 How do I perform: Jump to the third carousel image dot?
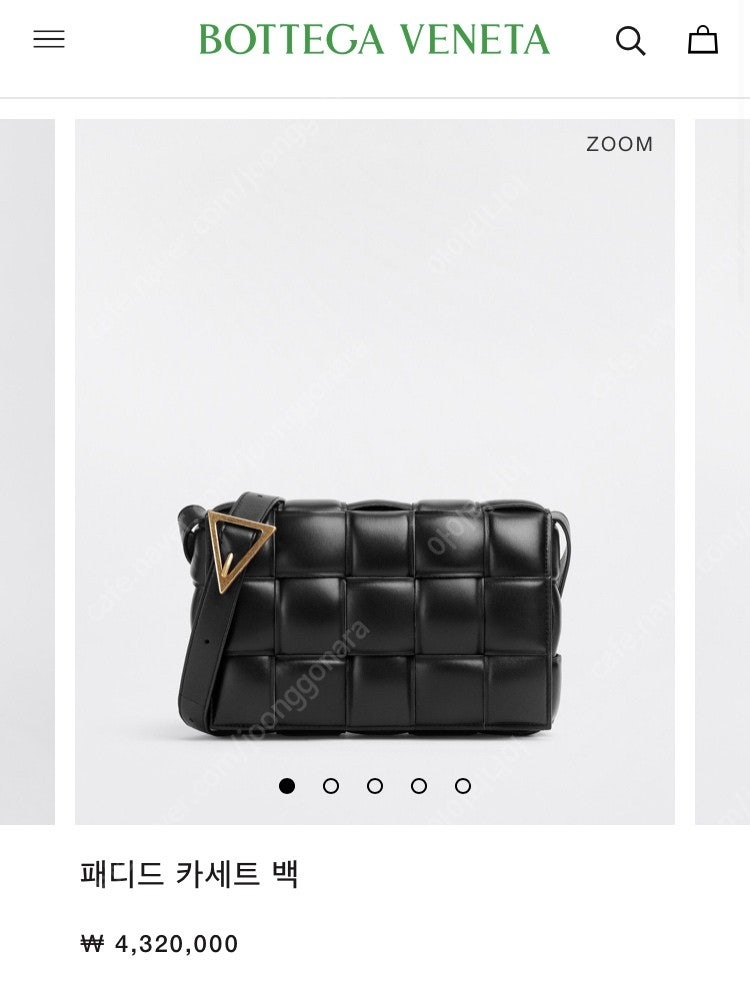point(375,786)
